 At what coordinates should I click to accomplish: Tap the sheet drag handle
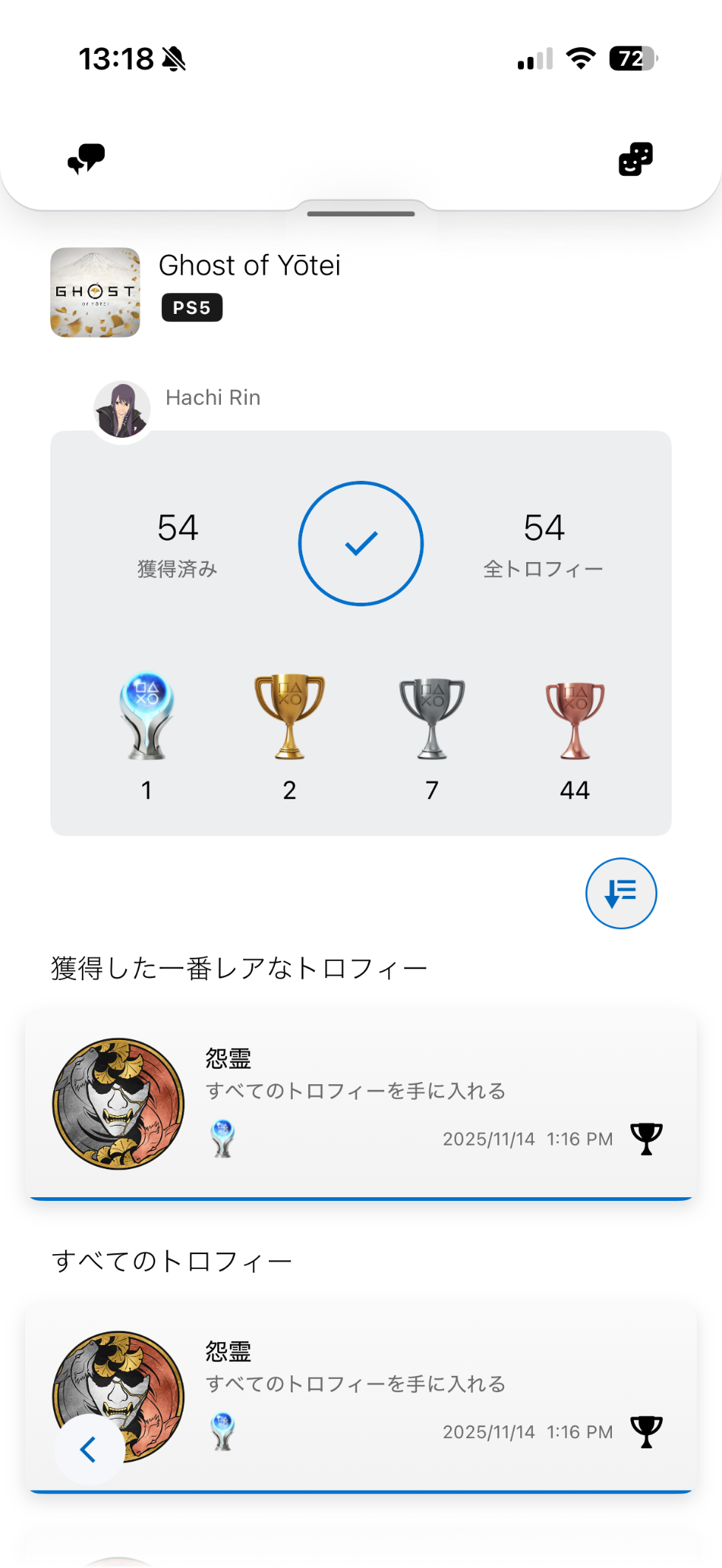(x=361, y=214)
